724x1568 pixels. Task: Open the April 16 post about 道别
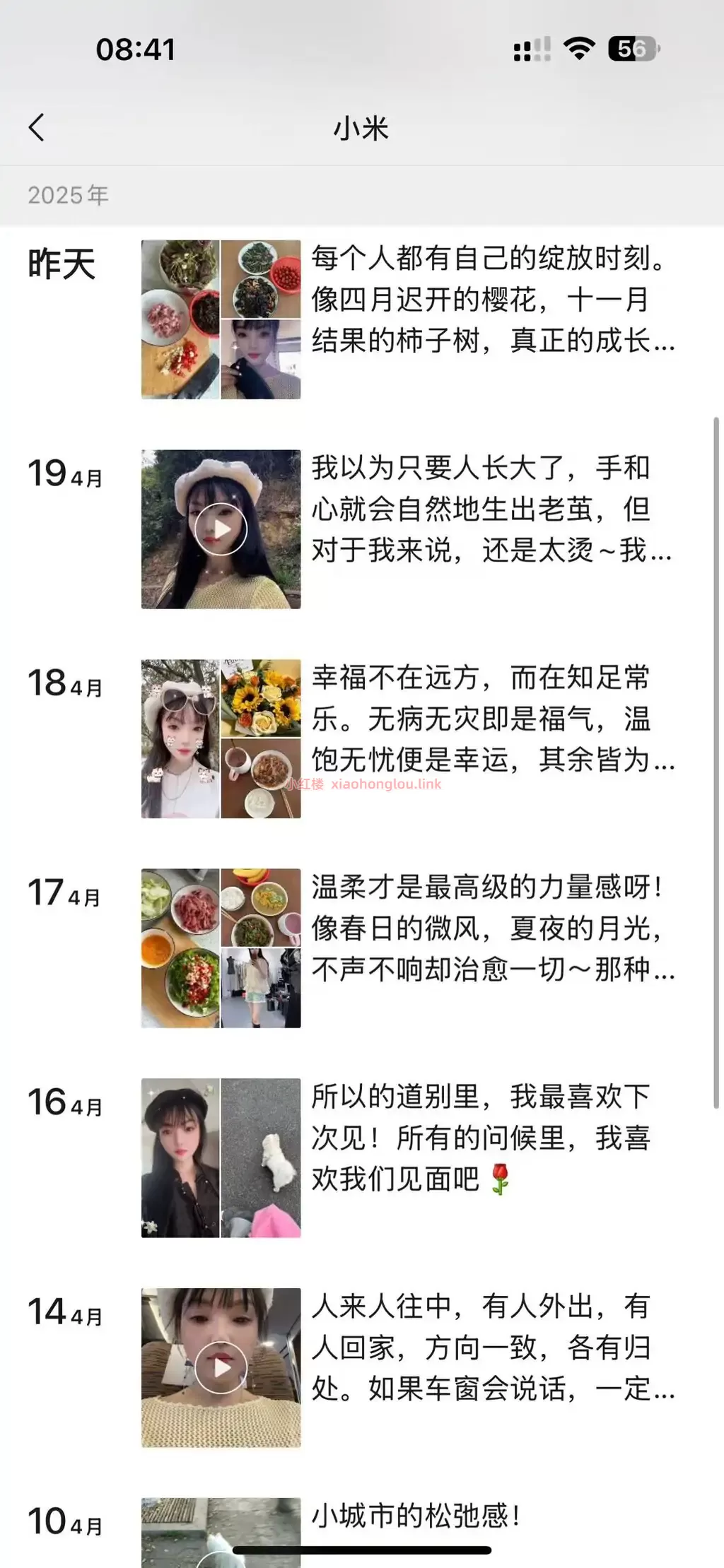pyautogui.click(x=481, y=1138)
